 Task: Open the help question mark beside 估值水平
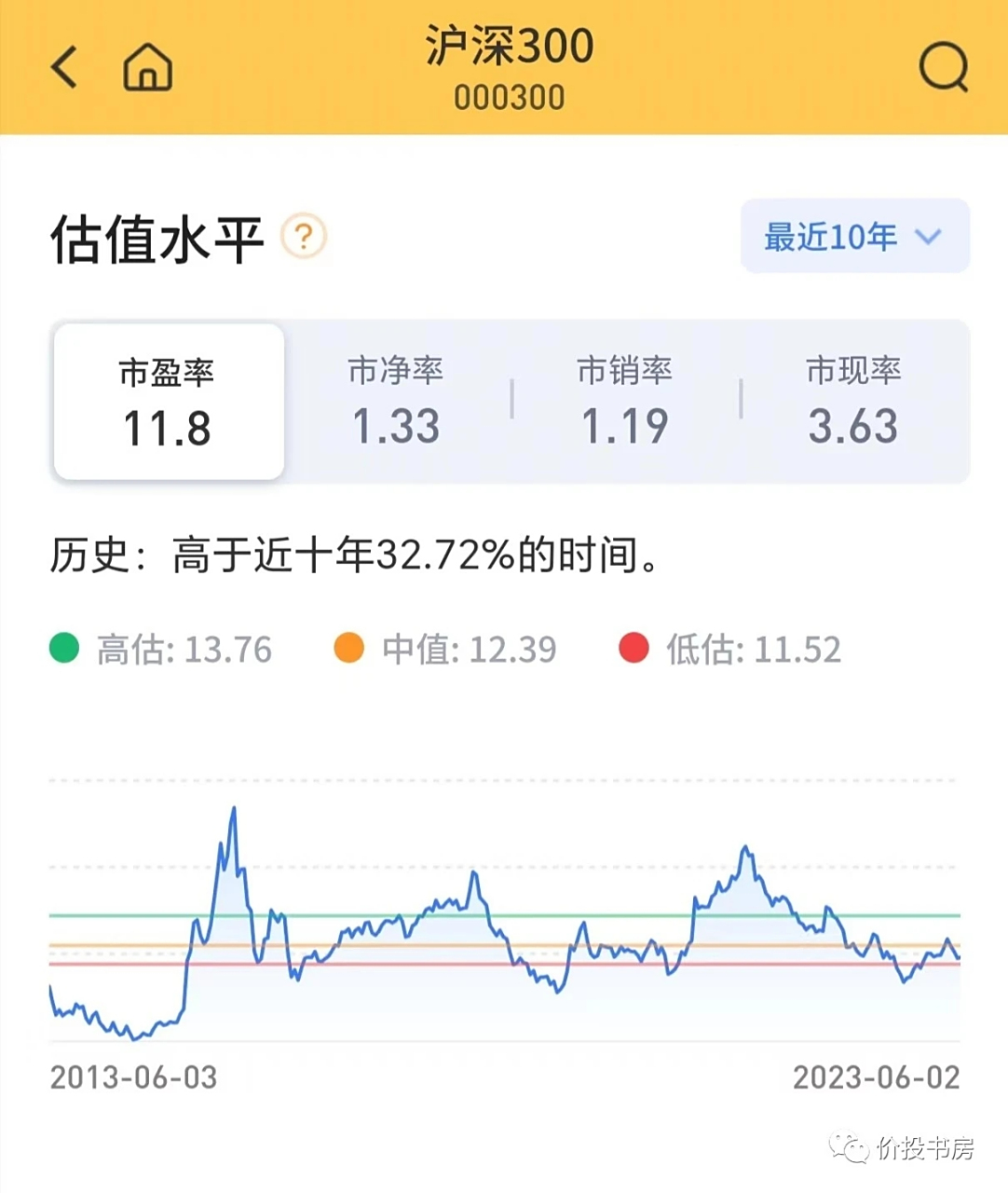302,238
